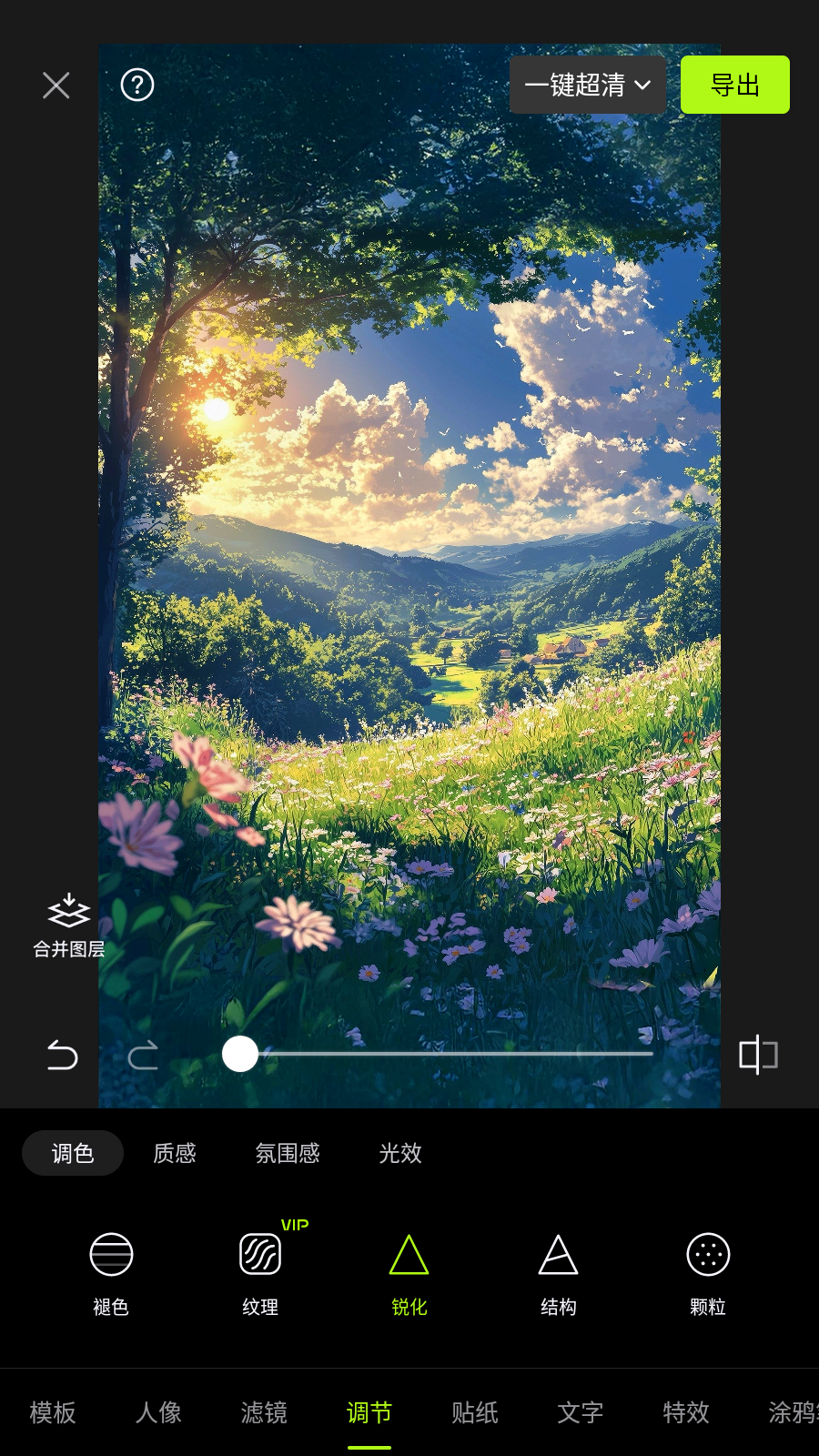The width and height of the screenshot is (819, 1456).
Task: Switch to the 文字 text tab
Action: 581,1412
